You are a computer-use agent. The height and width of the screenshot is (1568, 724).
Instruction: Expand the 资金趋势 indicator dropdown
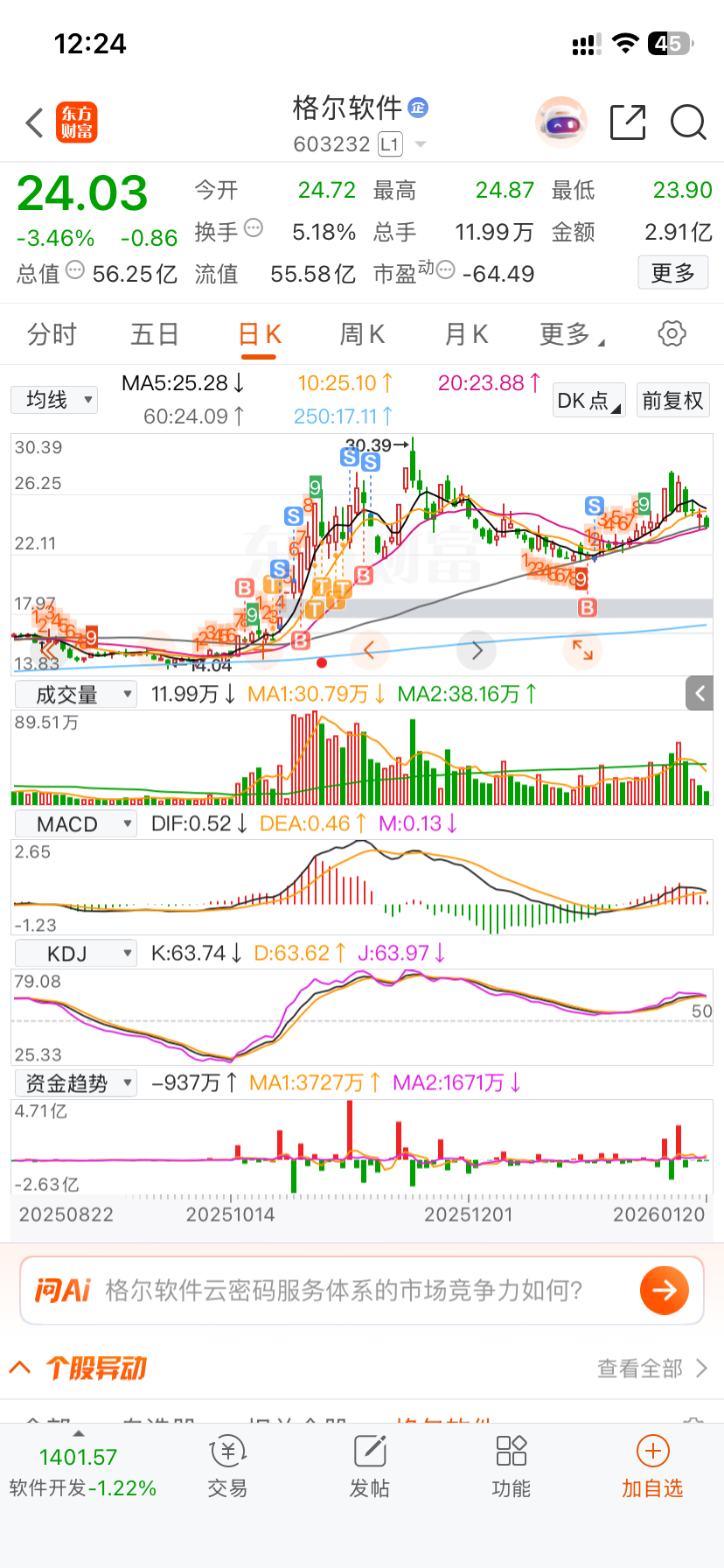[x=76, y=1083]
